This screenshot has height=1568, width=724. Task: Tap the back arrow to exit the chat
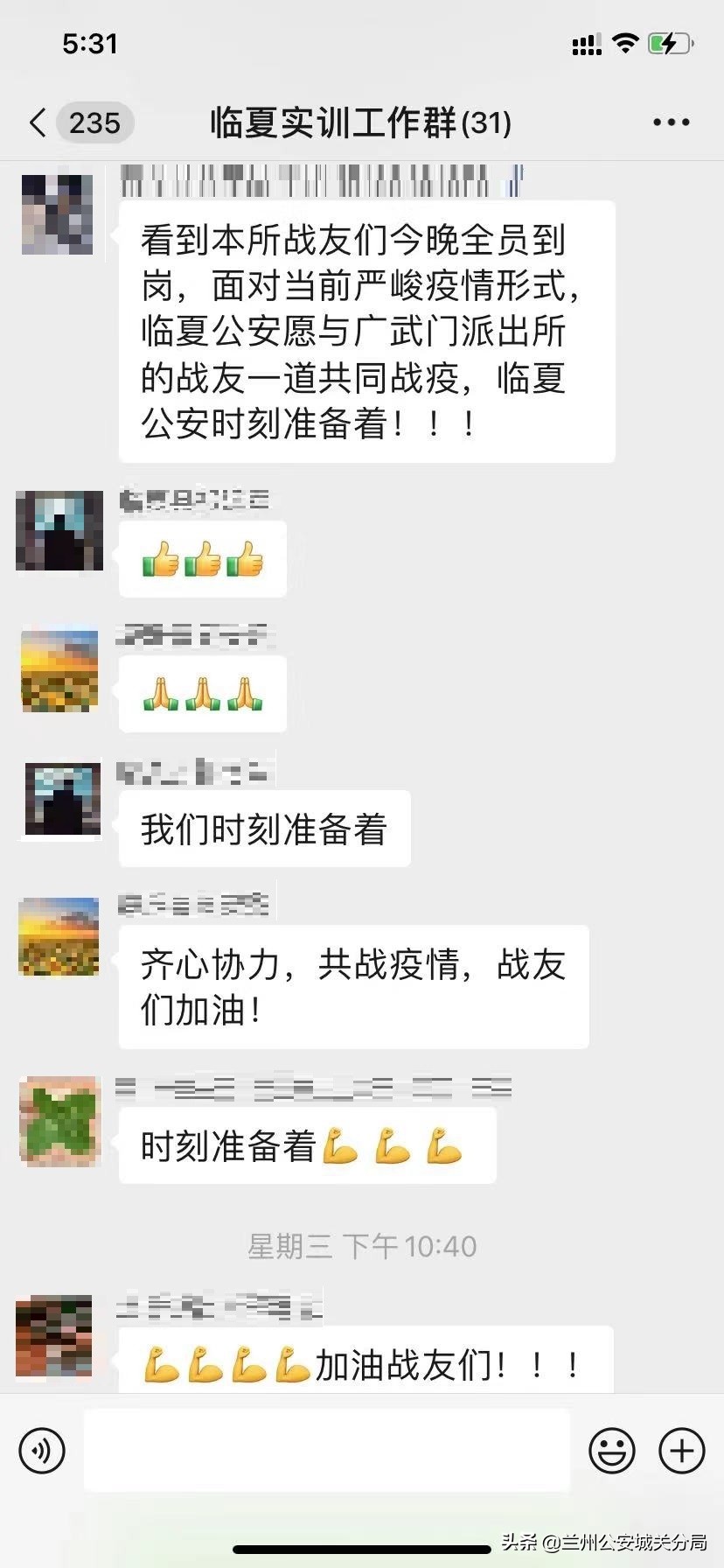(37, 122)
